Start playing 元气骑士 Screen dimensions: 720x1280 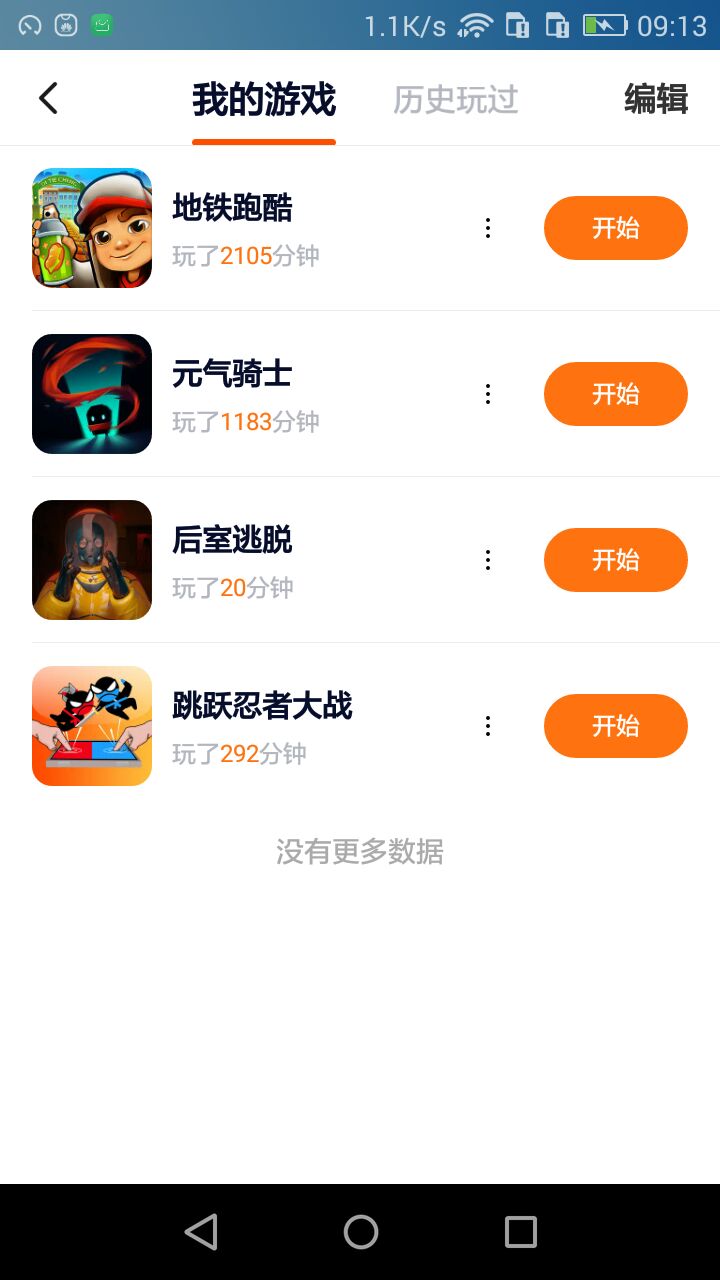[615, 394]
